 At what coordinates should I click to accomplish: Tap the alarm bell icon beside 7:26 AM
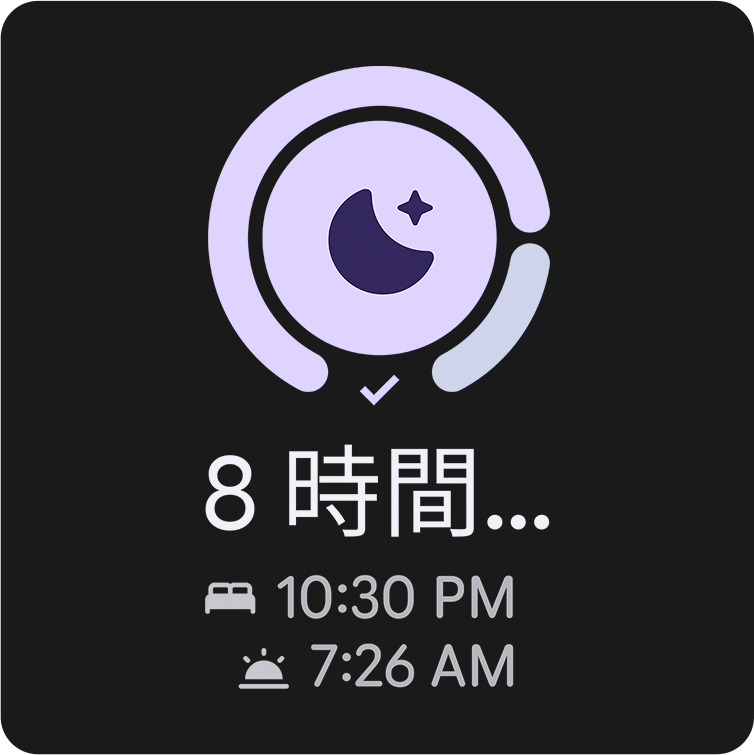(x=263, y=663)
